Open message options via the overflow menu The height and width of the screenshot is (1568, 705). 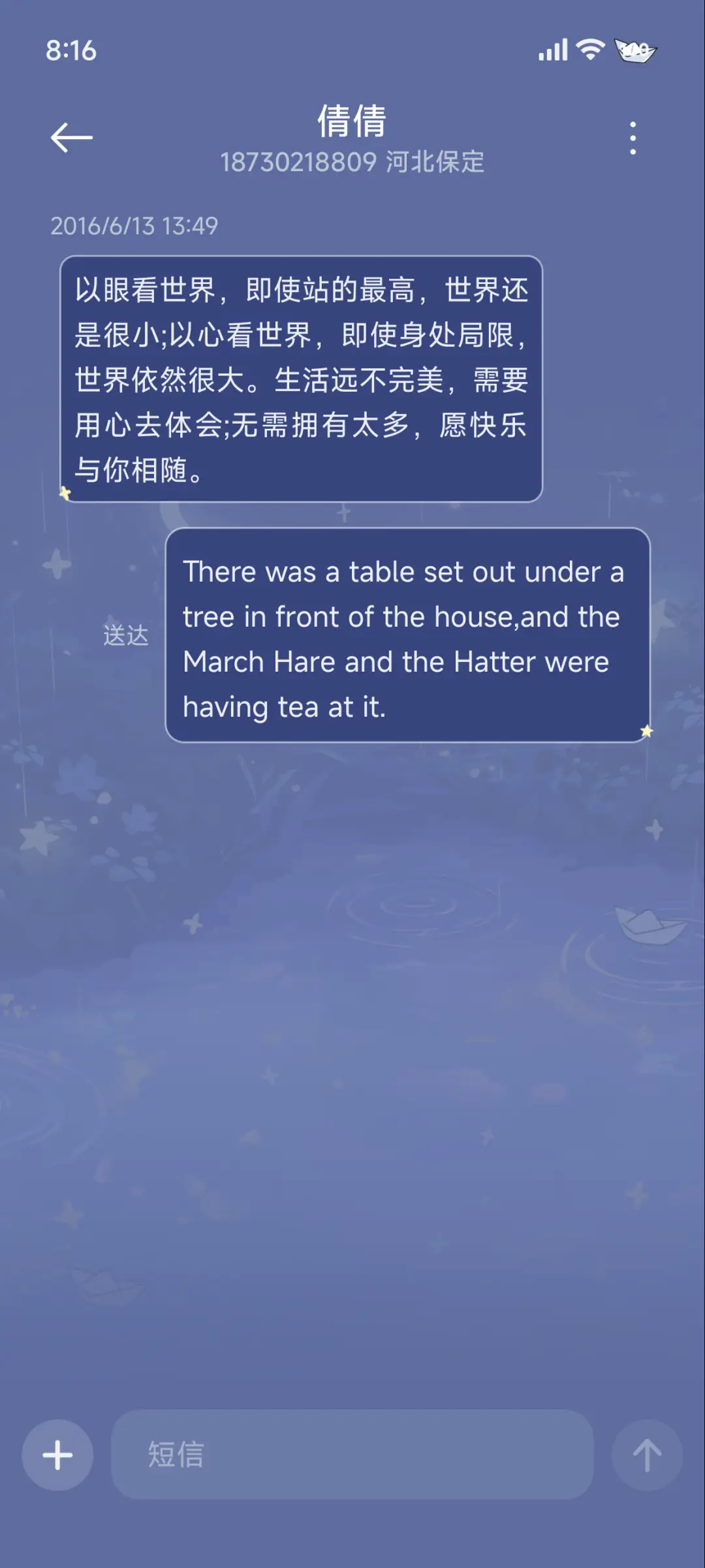pyautogui.click(x=631, y=136)
